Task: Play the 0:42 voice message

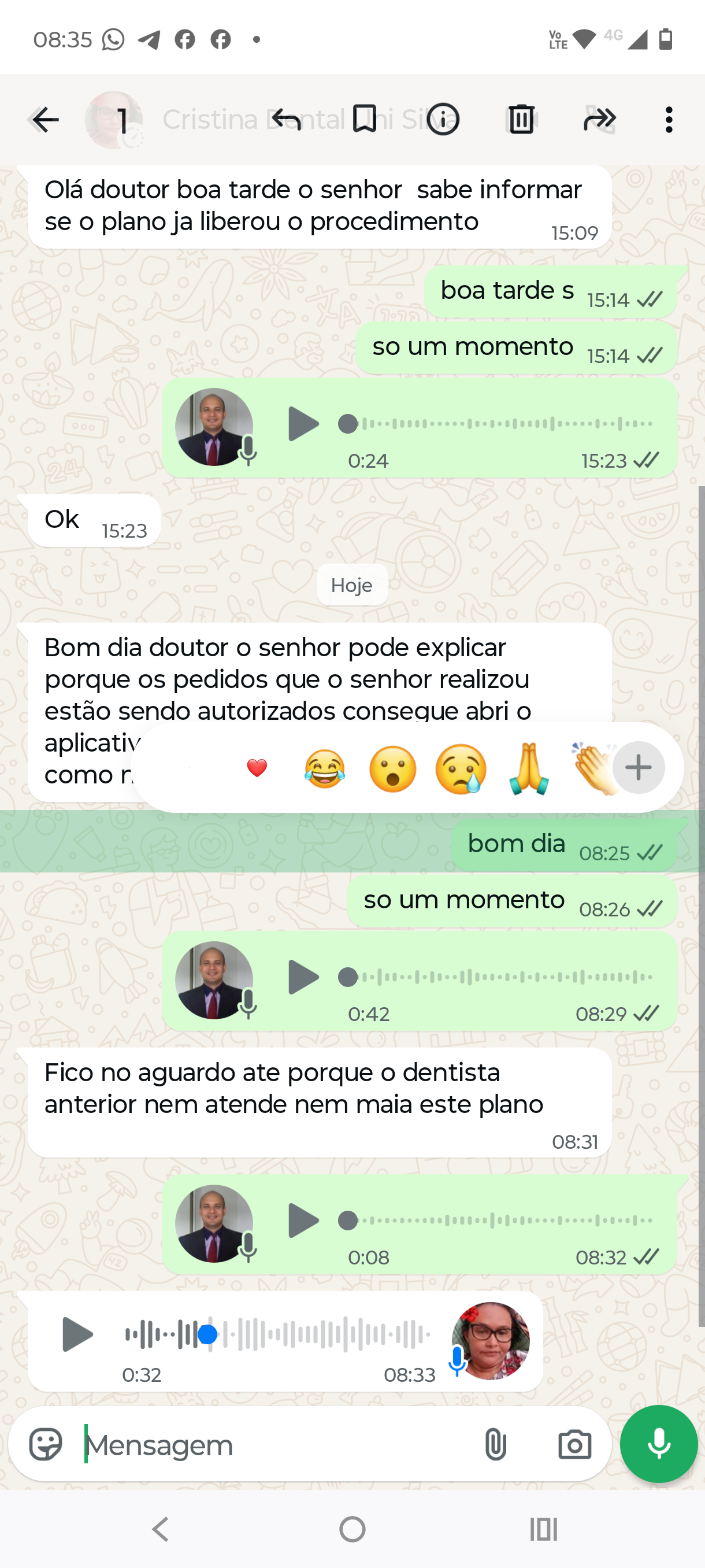Action: [303, 977]
